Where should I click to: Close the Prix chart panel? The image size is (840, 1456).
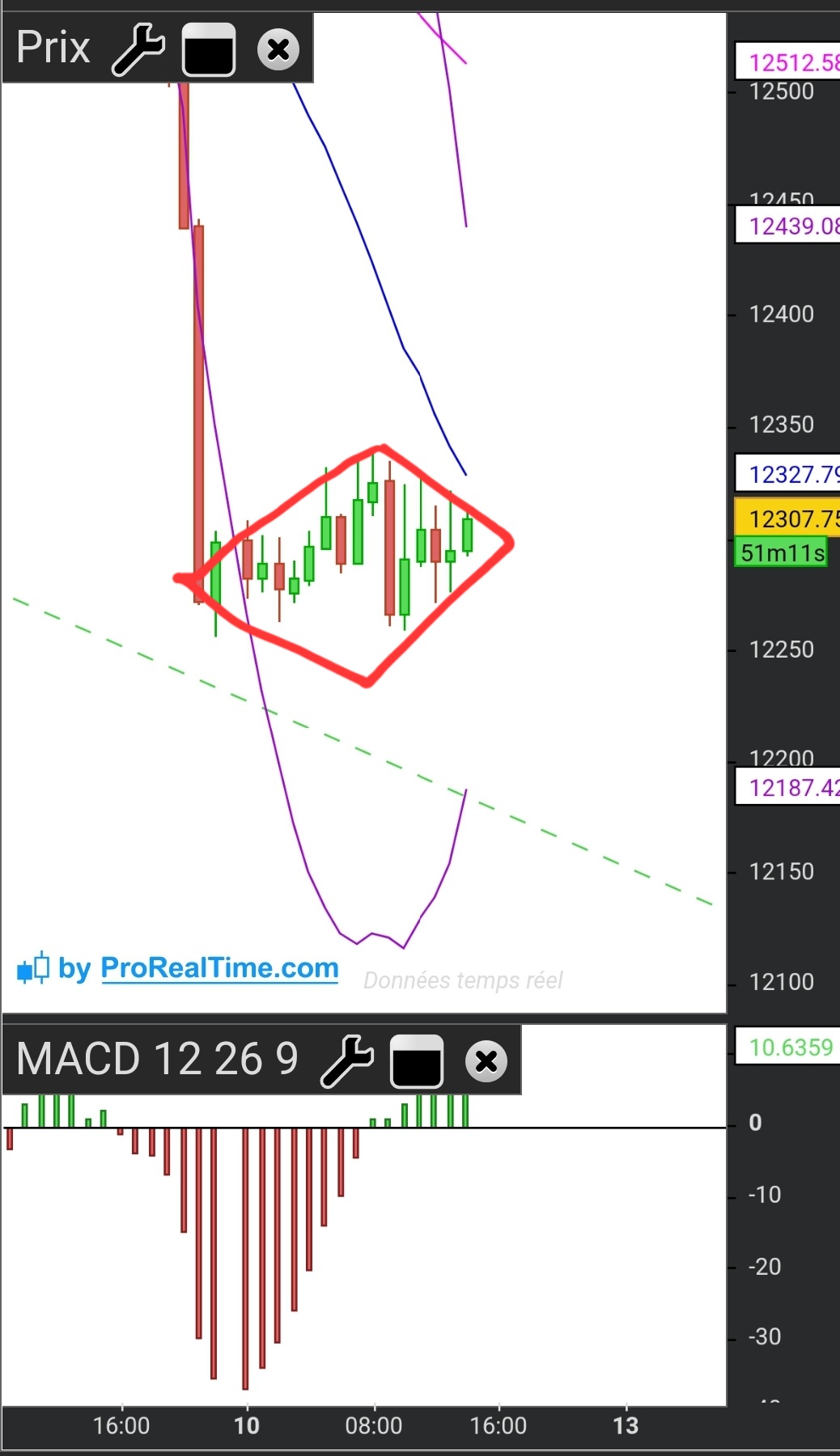pos(278,49)
